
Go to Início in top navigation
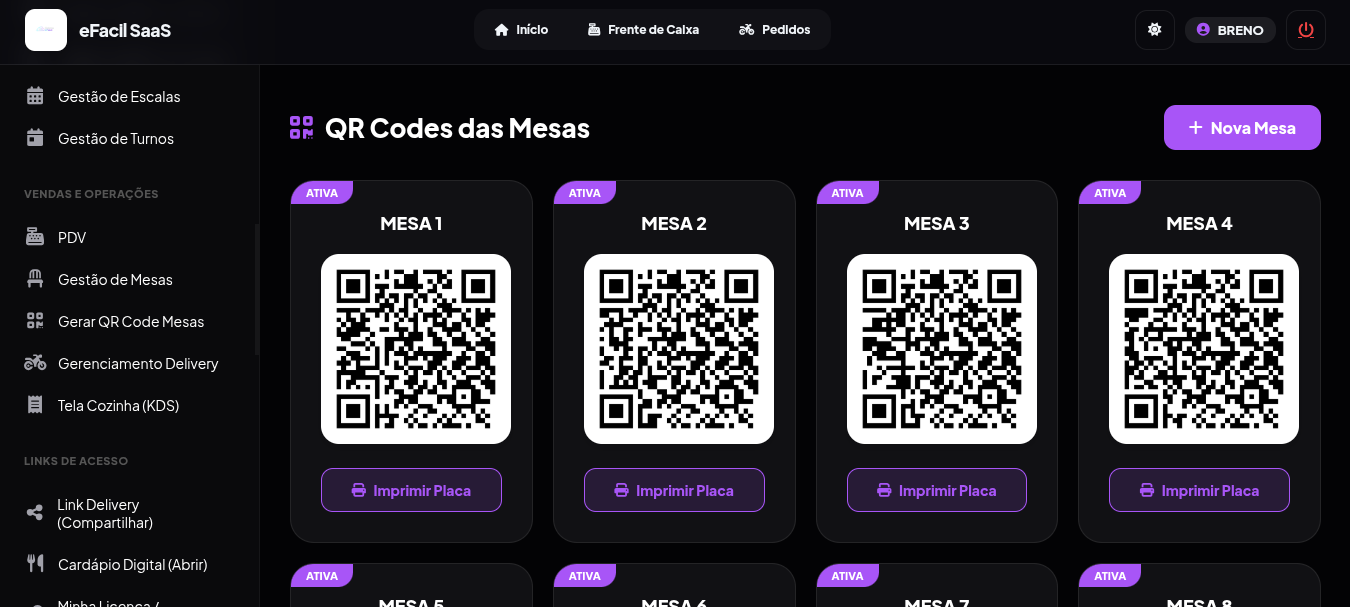pyautogui.click(x=521, y=30)
